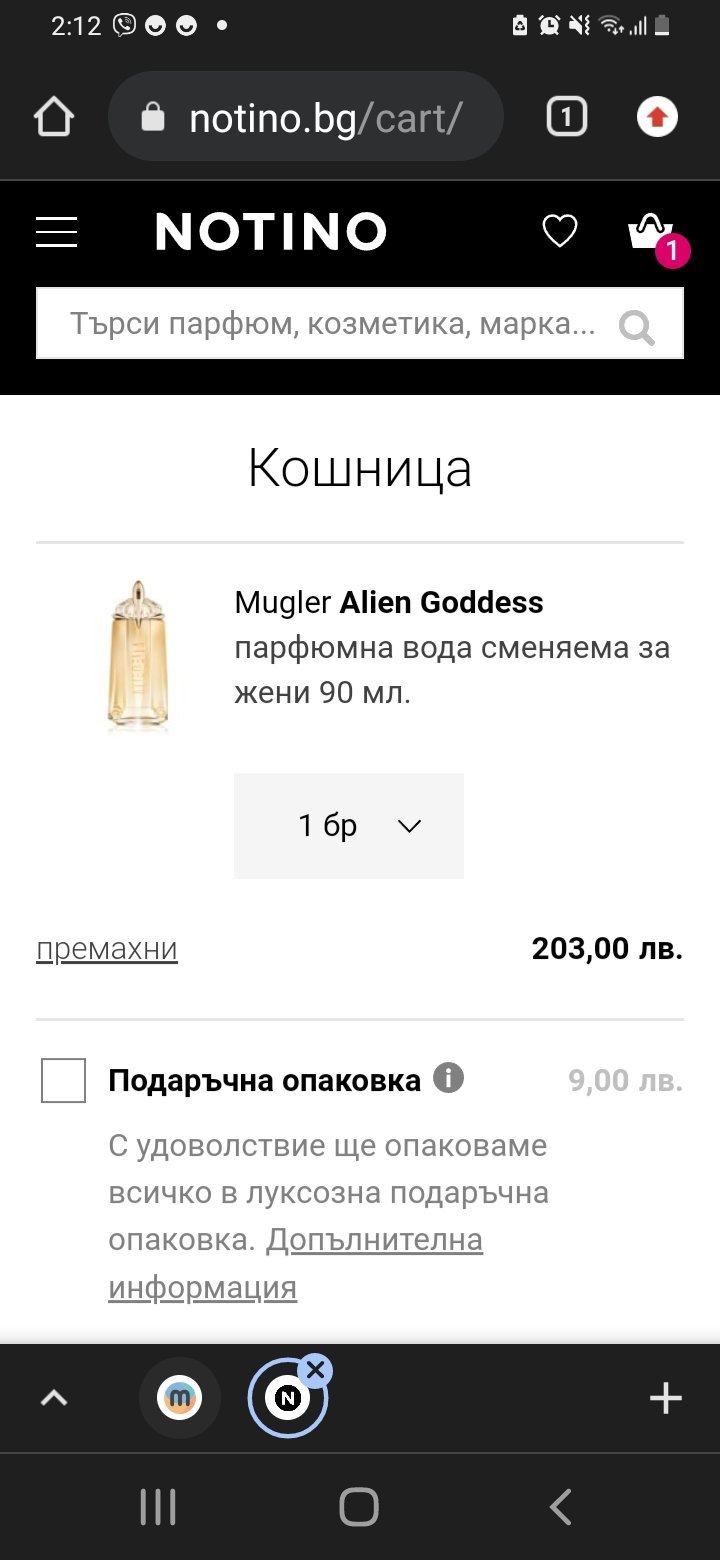Open the browser home page
Screen dimensions: 720x1560
click(54, 118)
